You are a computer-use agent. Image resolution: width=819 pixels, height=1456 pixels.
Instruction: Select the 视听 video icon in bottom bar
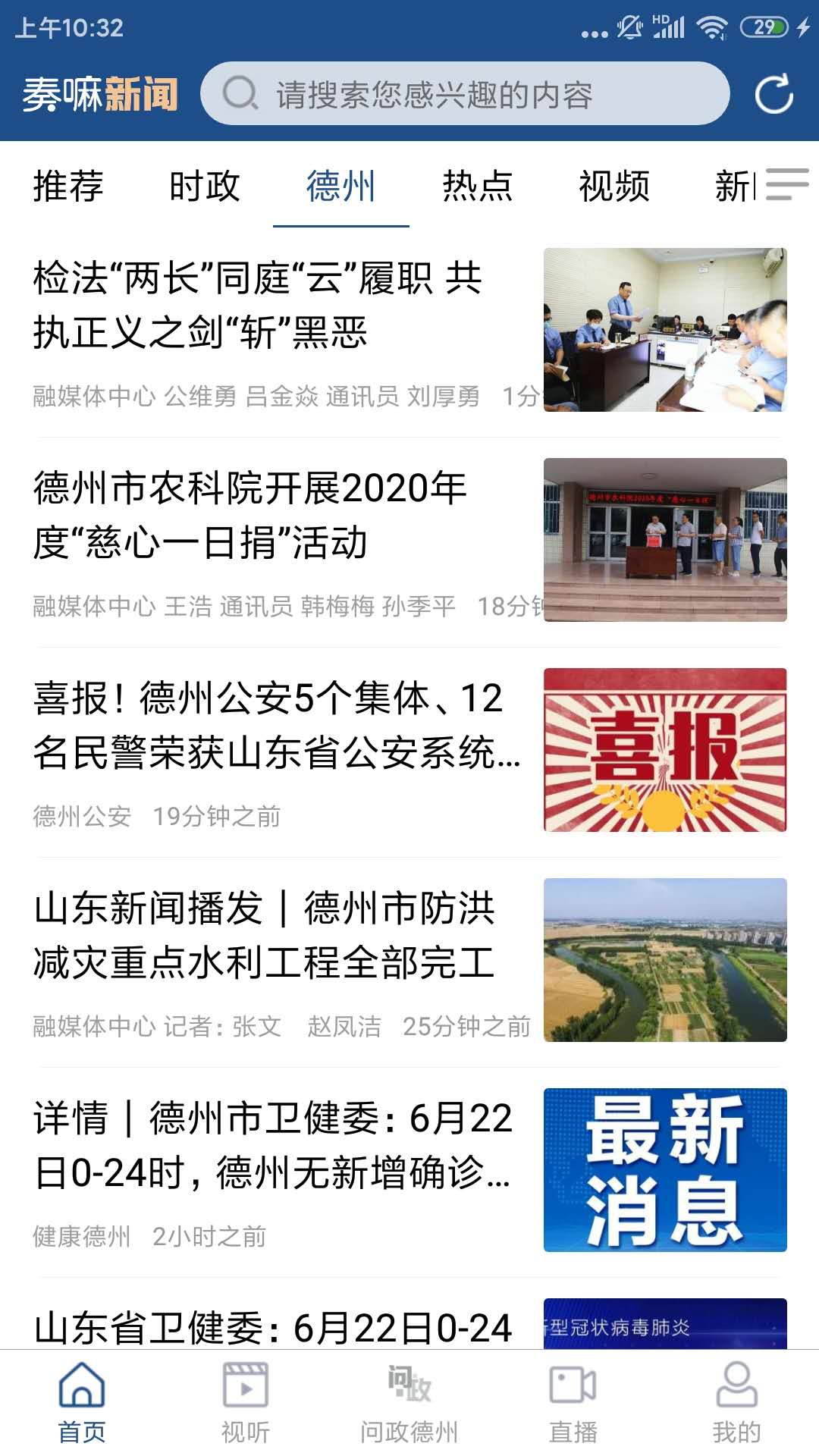[245, 1403]
